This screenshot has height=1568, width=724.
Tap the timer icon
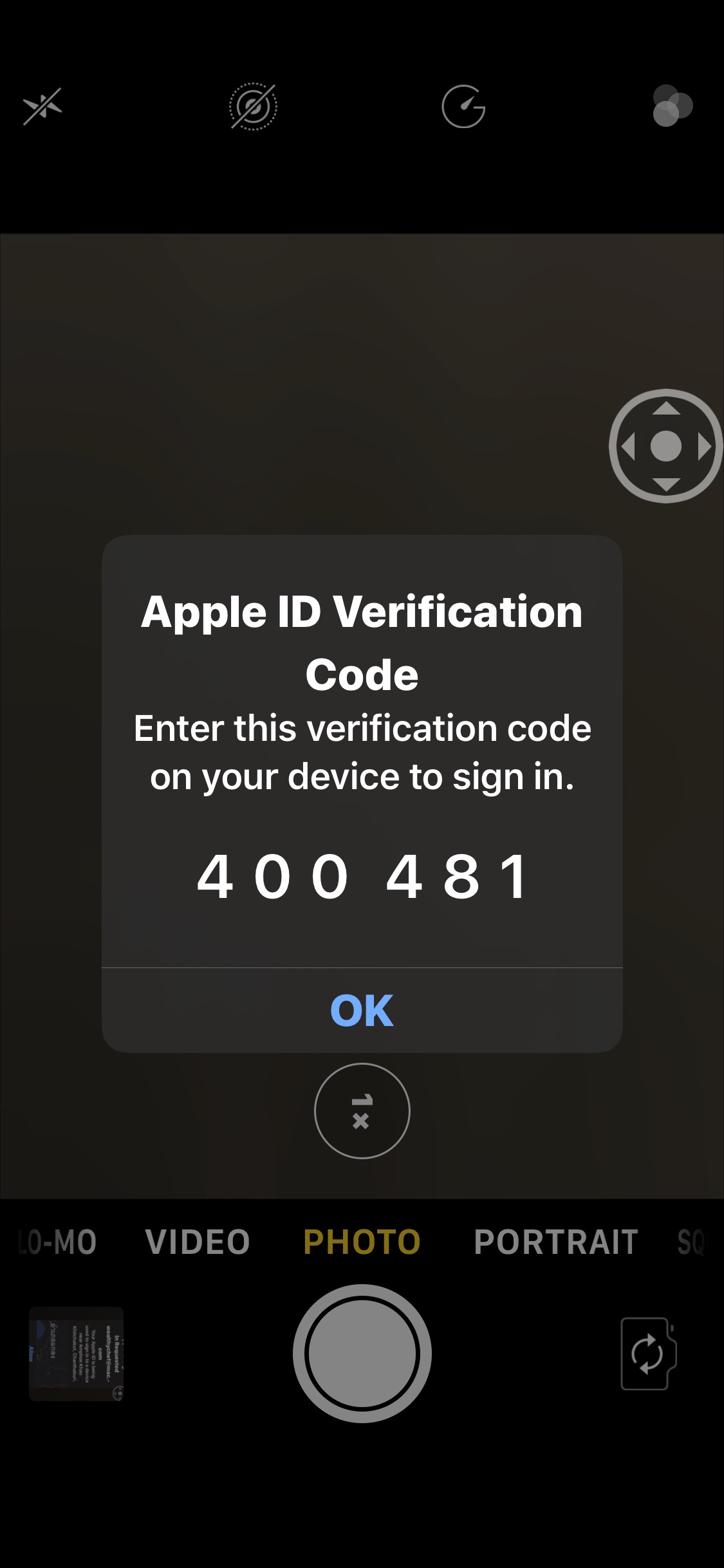(465, 107)
